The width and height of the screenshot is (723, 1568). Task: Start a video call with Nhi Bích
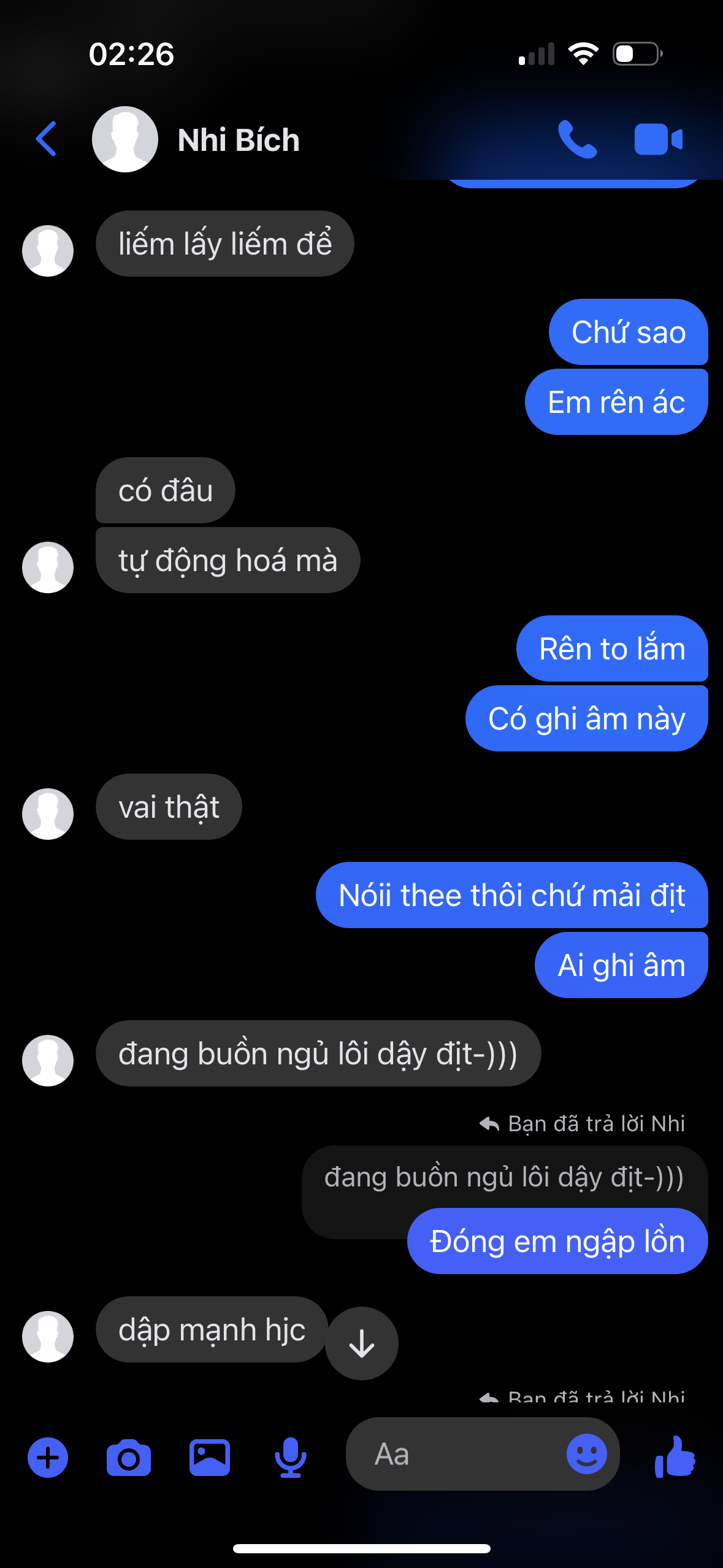click(658, 139)
